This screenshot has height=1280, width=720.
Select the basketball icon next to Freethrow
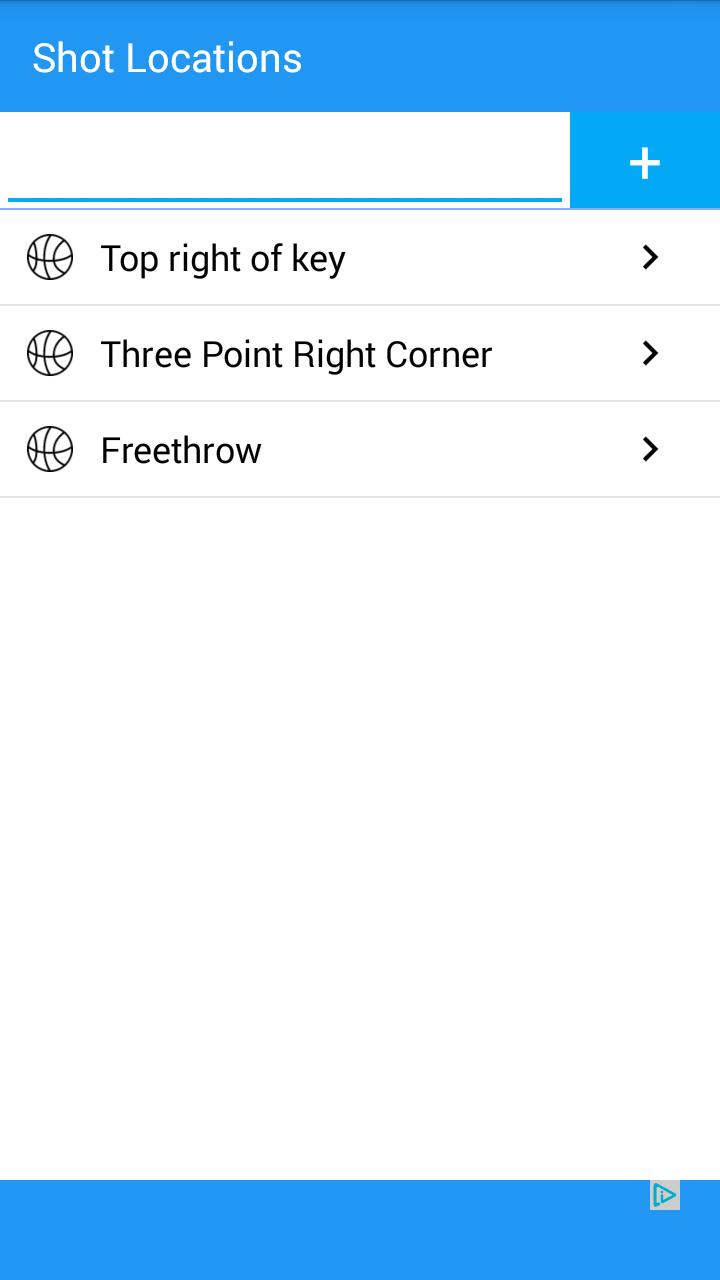point(50,449)
